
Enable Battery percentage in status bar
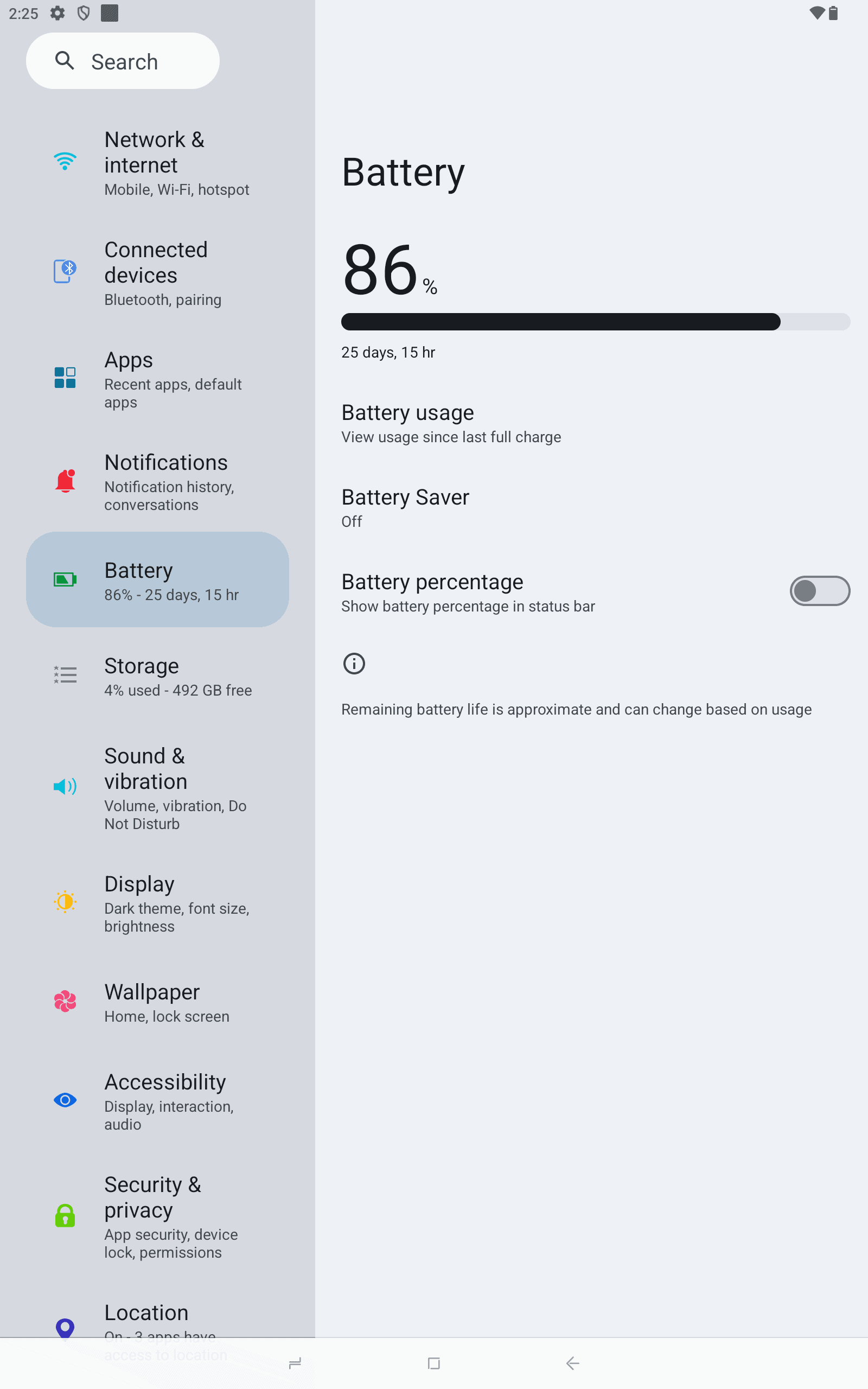pos(820,591)
